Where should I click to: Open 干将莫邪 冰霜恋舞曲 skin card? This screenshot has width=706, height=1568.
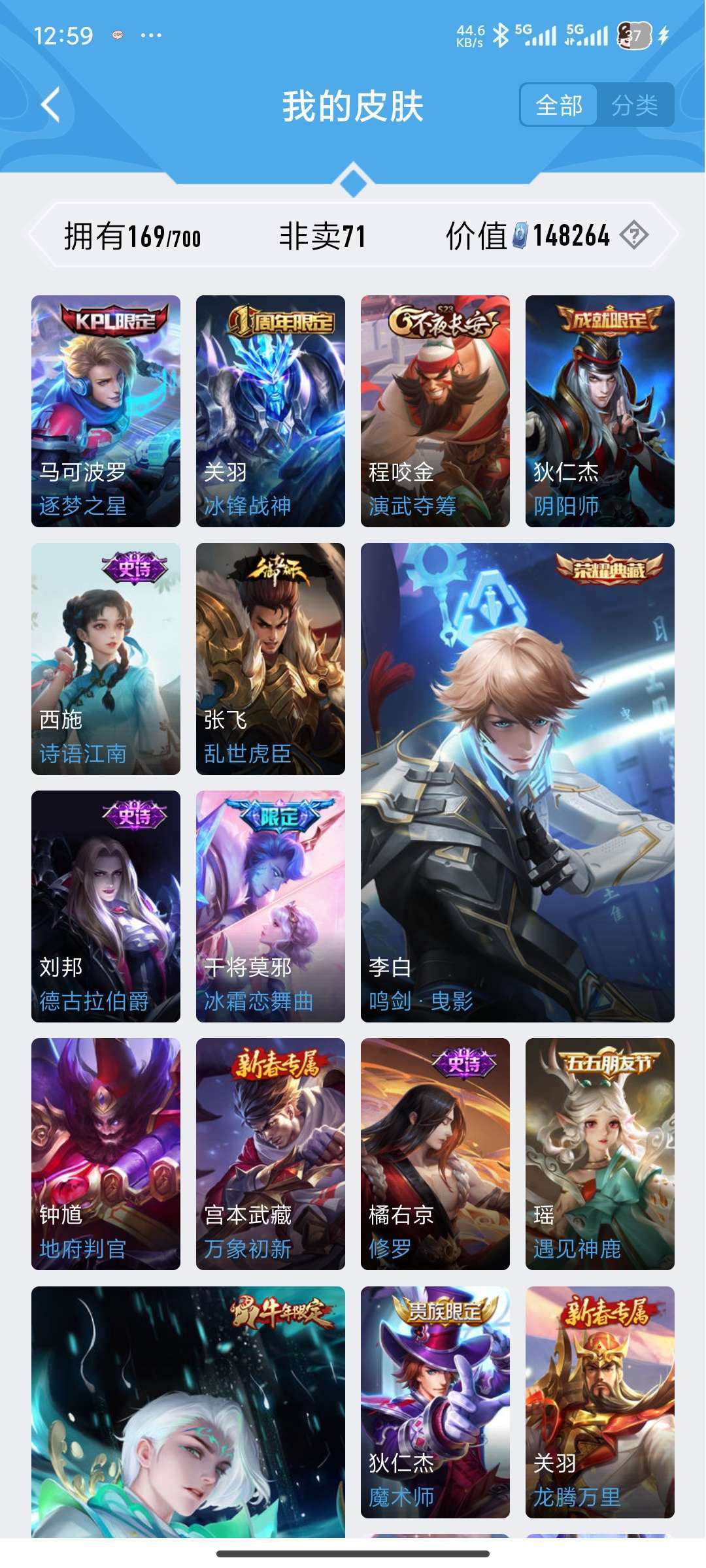(x=271, y=906)
